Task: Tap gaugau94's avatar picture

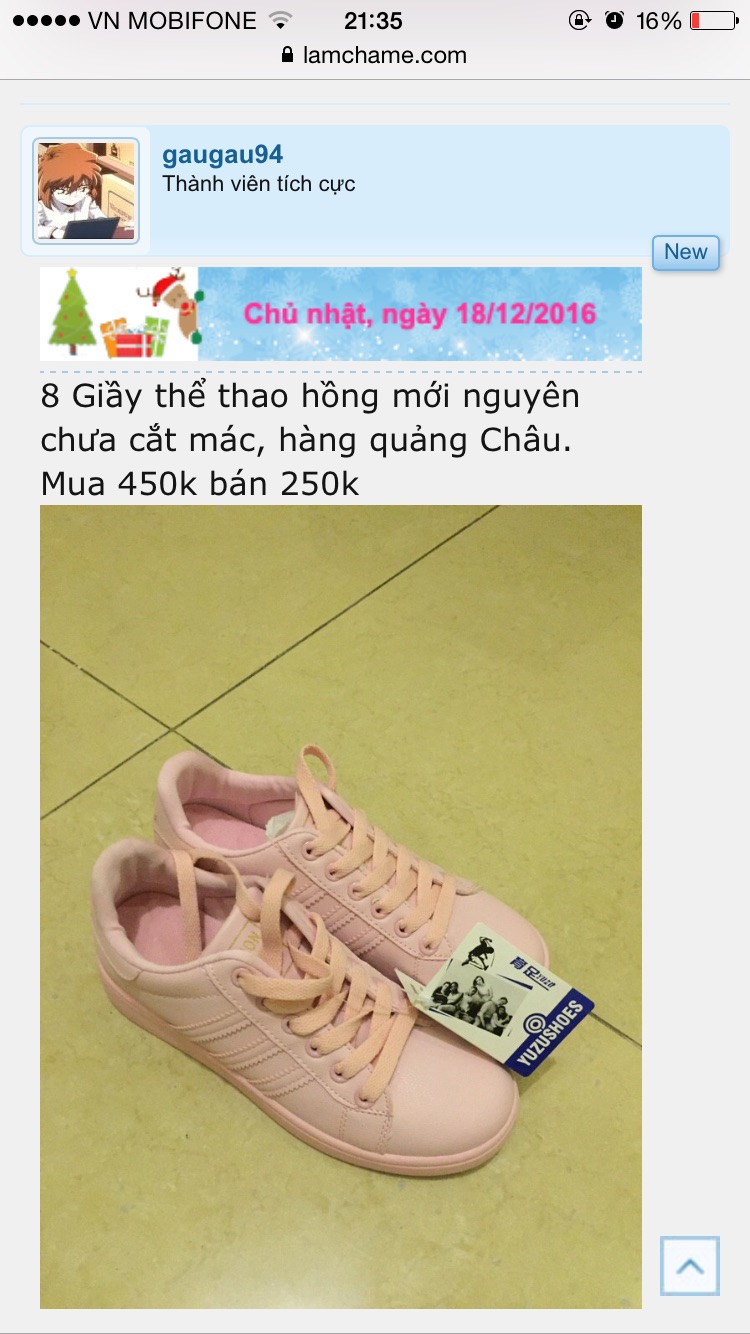Action: [x=86, y=190]
